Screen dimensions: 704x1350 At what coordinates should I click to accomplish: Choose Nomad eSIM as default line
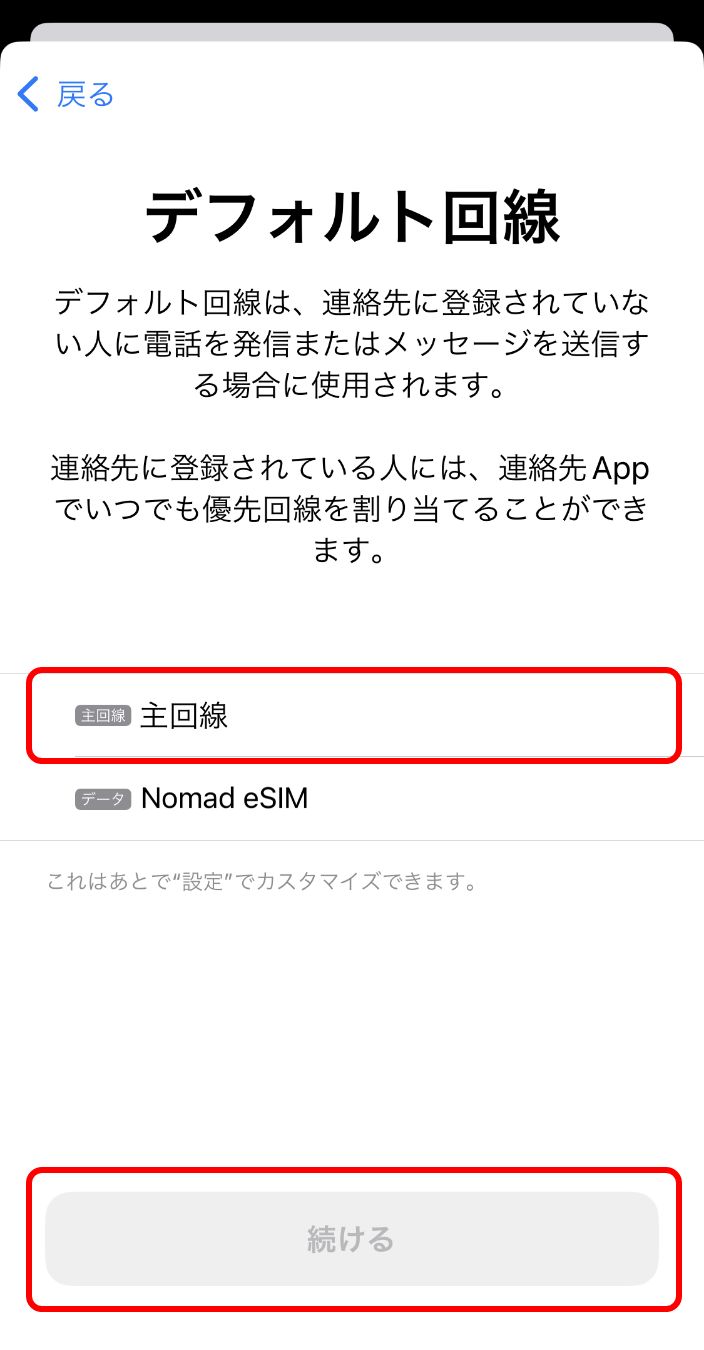coord(352,798)
